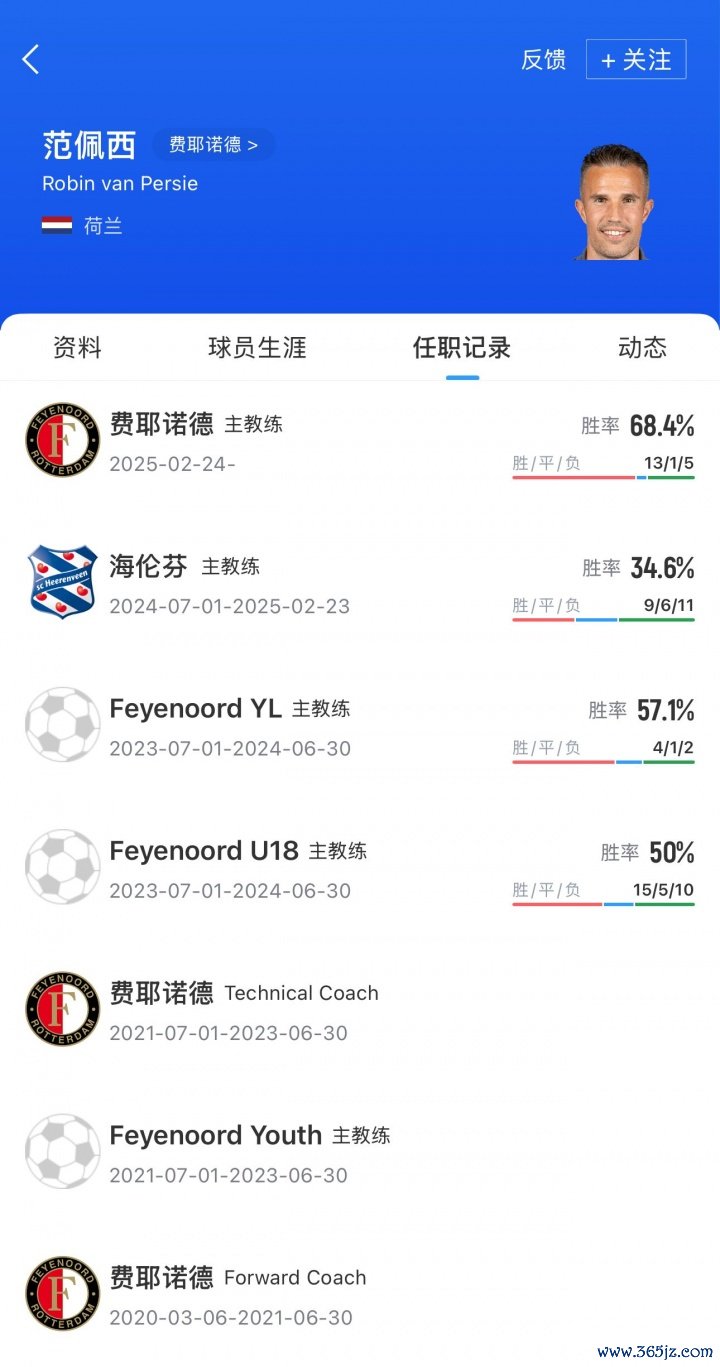
Task: Open the 费耶诺德 Forward Coach record
Action: point(360,1294)
